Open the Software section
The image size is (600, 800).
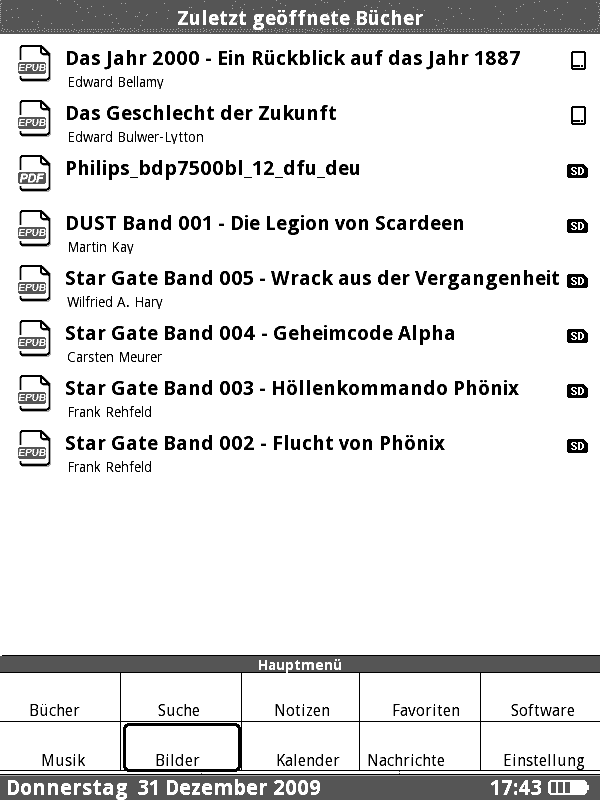[542, 710]
